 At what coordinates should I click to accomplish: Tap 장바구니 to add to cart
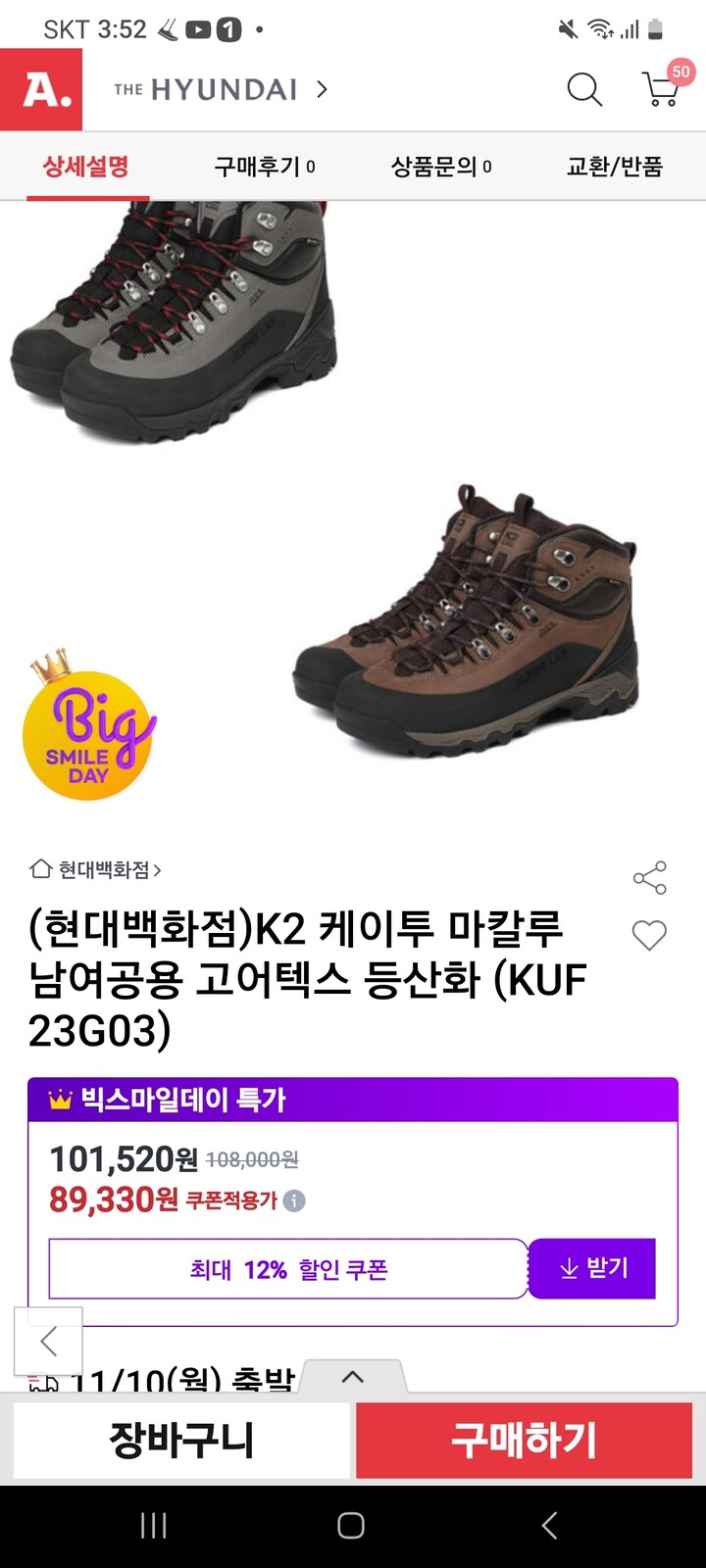pyautogui.click(x=180, y=1441)
